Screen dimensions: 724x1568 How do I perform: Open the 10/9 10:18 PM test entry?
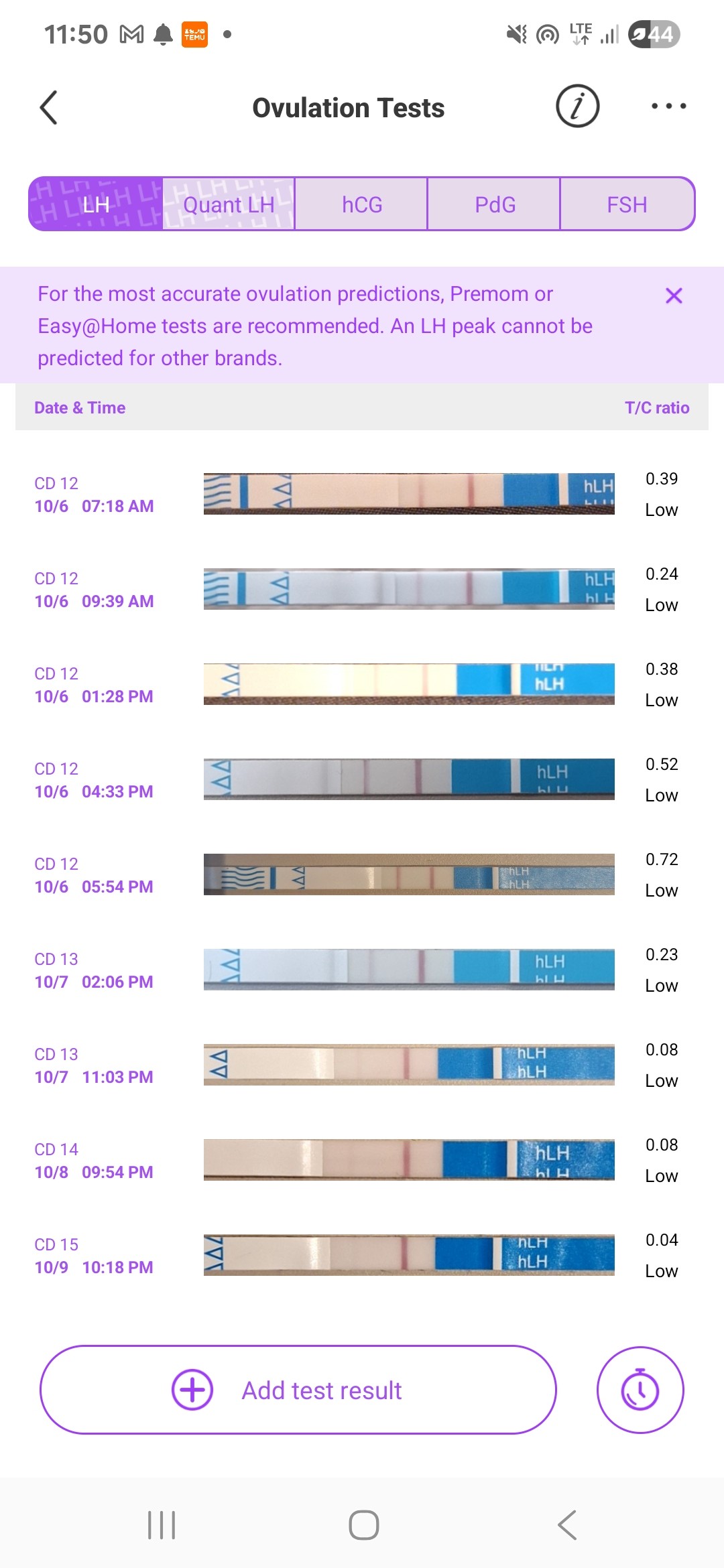tap(362, 1256)
